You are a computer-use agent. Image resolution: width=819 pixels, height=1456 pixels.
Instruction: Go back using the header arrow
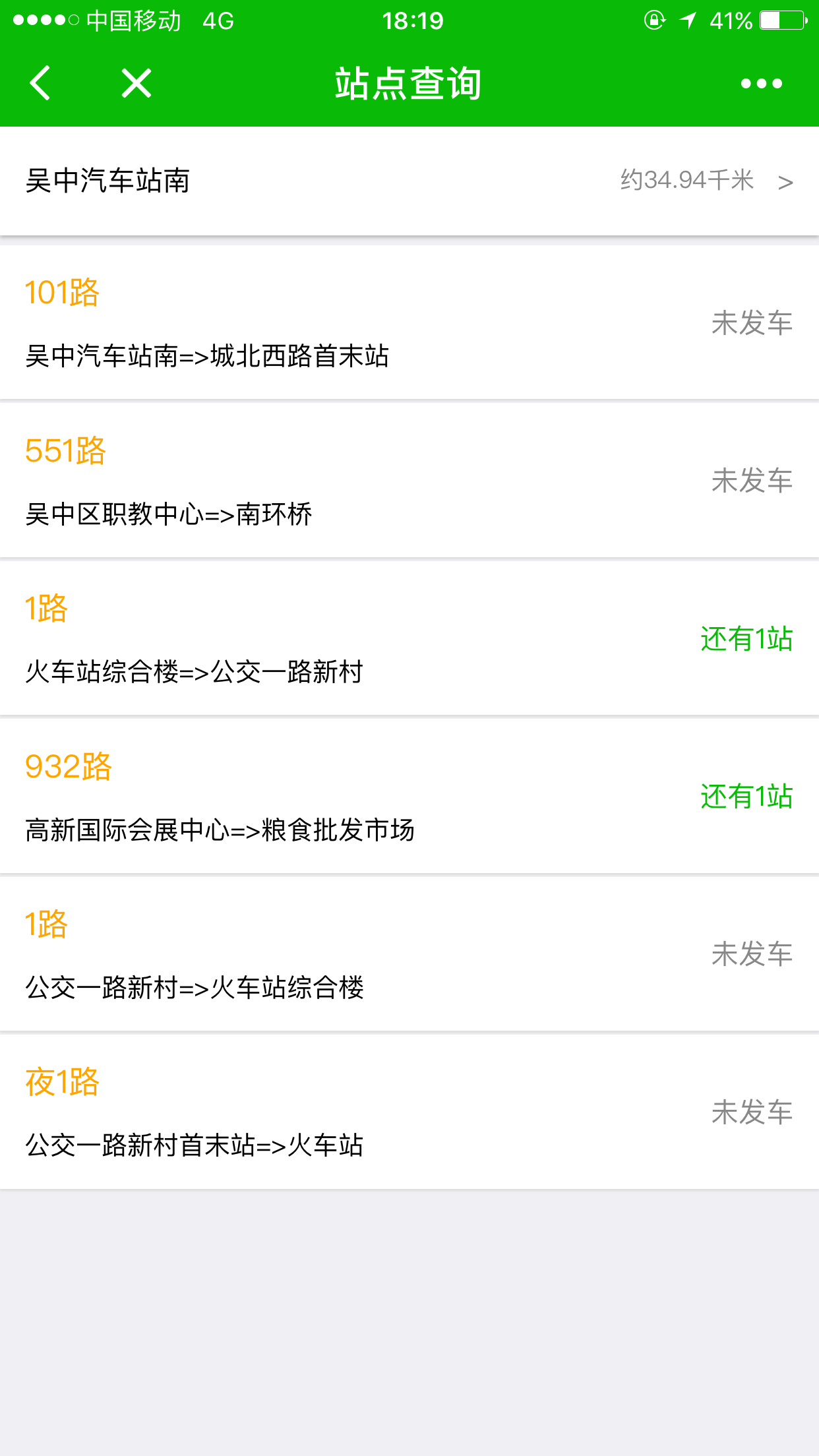coord(40,83)
